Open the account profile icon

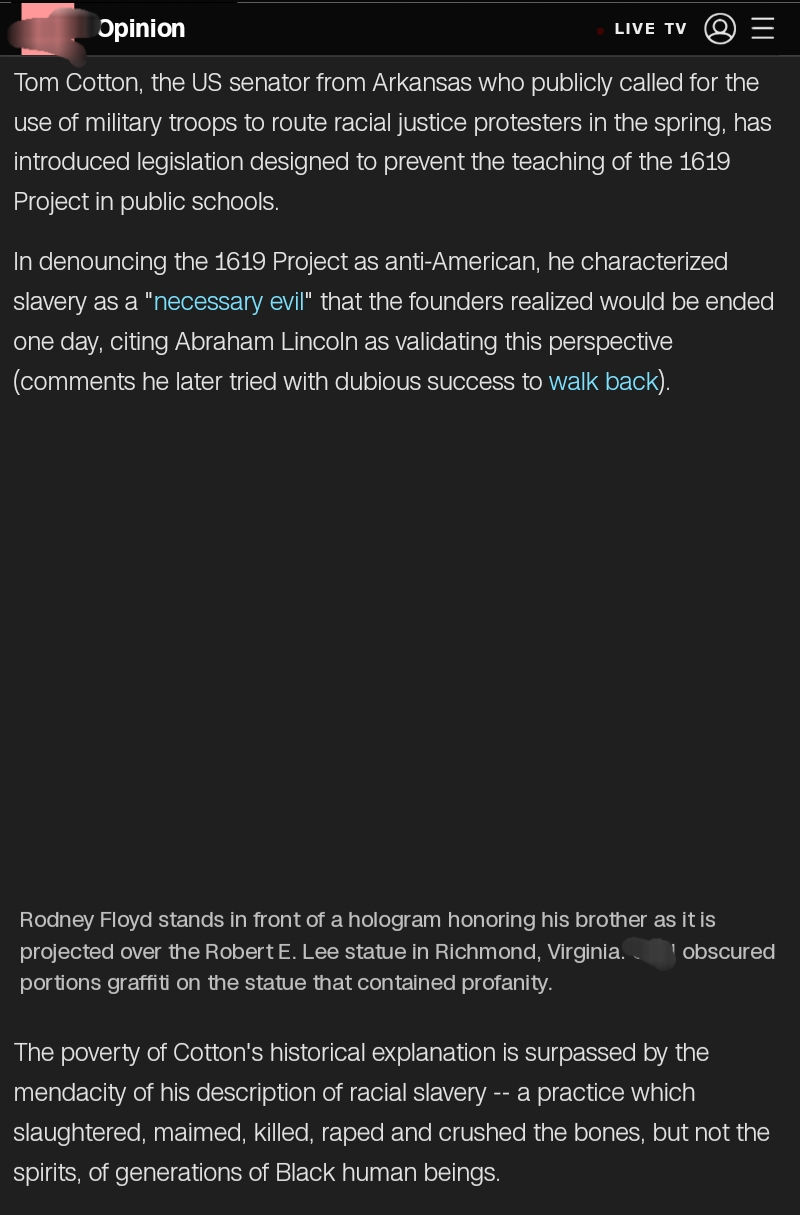click(720, 28)
